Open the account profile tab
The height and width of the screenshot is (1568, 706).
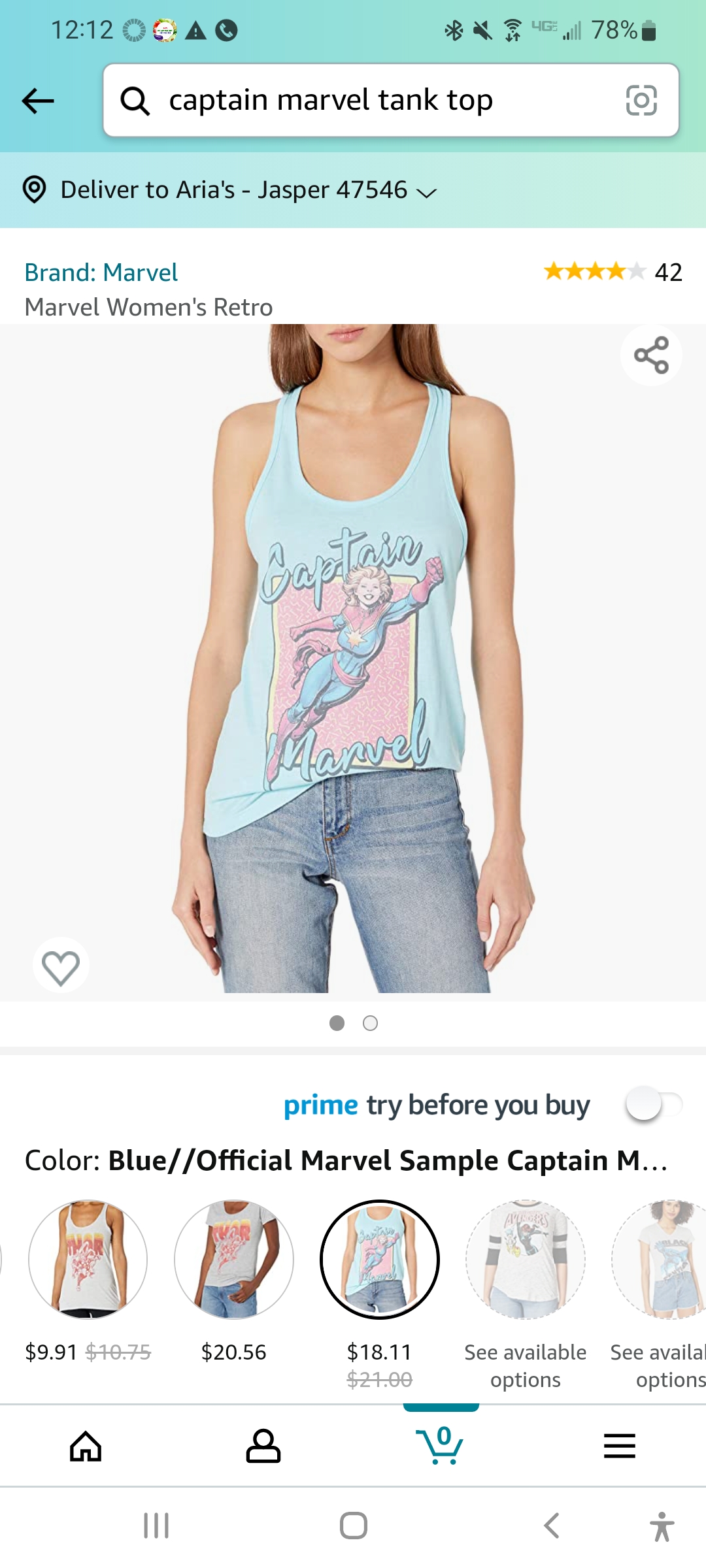coord(263,1446)
